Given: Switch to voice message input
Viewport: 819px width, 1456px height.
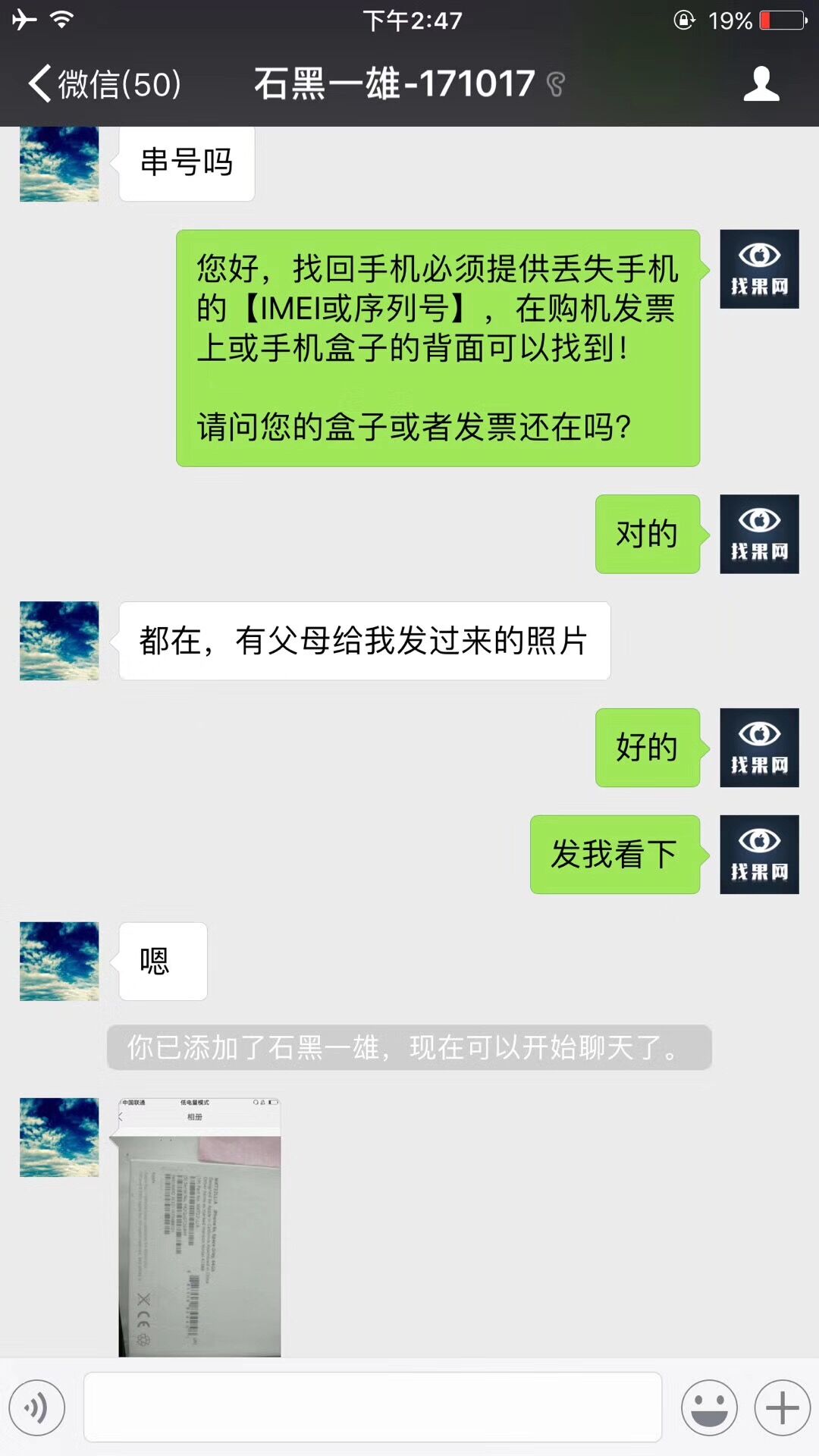Looking at the screenshot, I should [36, 1407].
